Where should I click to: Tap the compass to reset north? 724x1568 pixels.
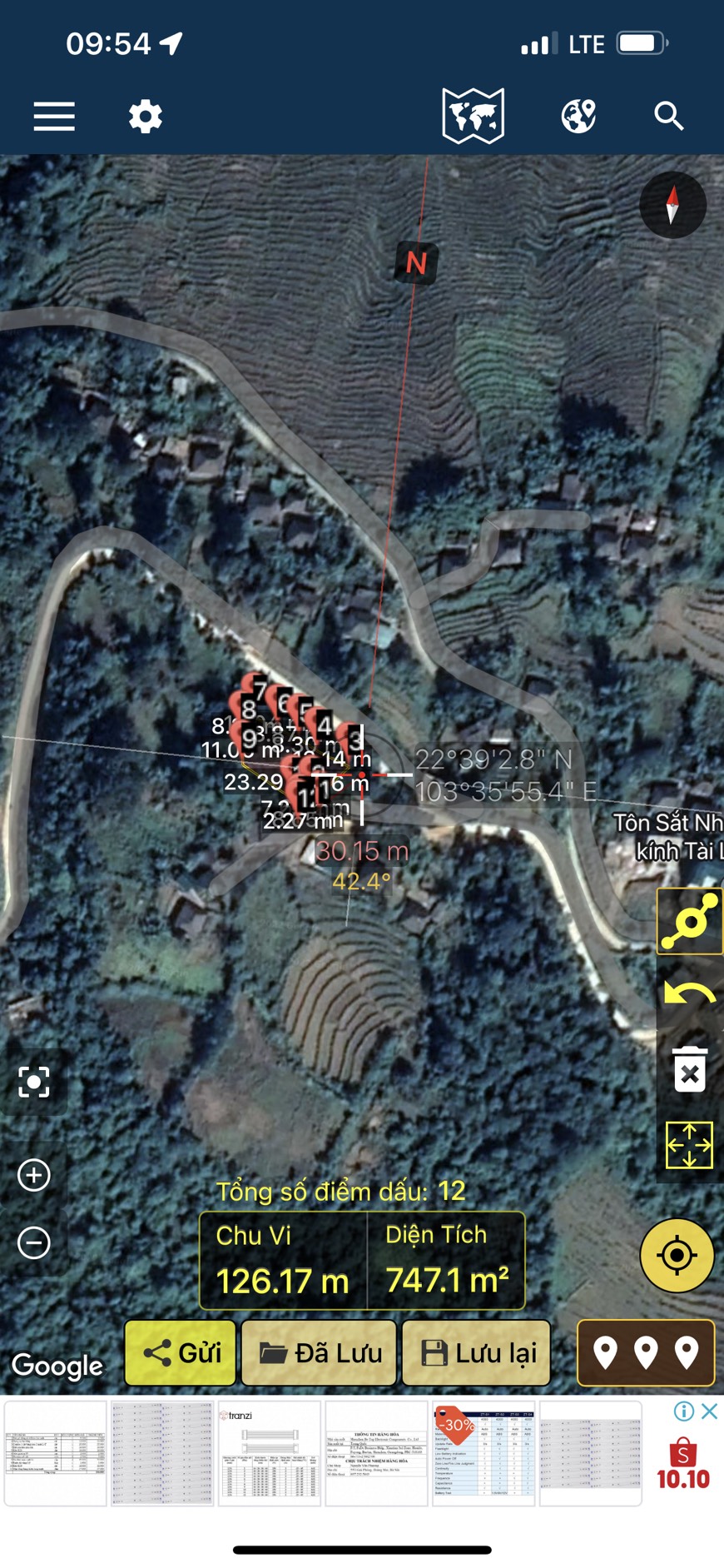(672, 205)
